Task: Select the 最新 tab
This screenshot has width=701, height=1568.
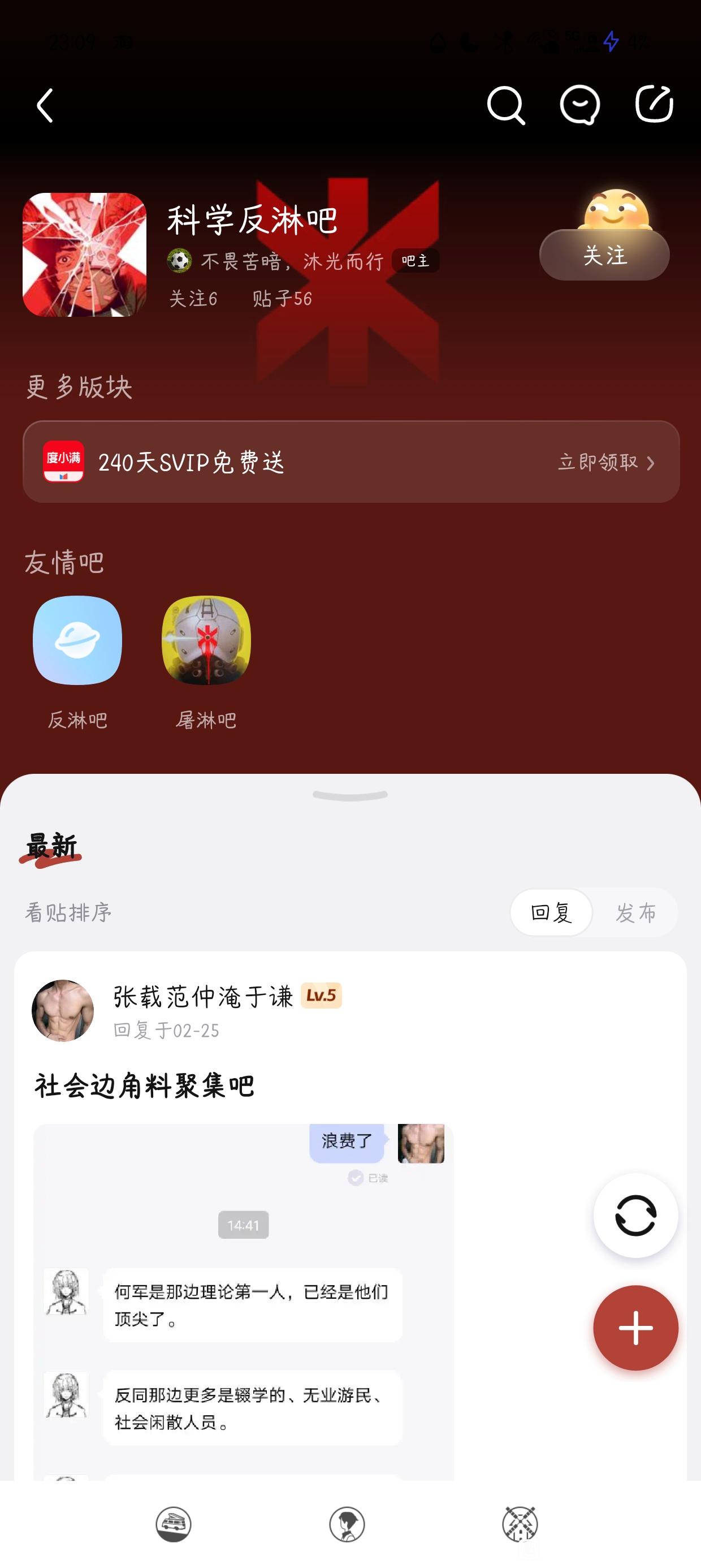Action: pos(51,847)
